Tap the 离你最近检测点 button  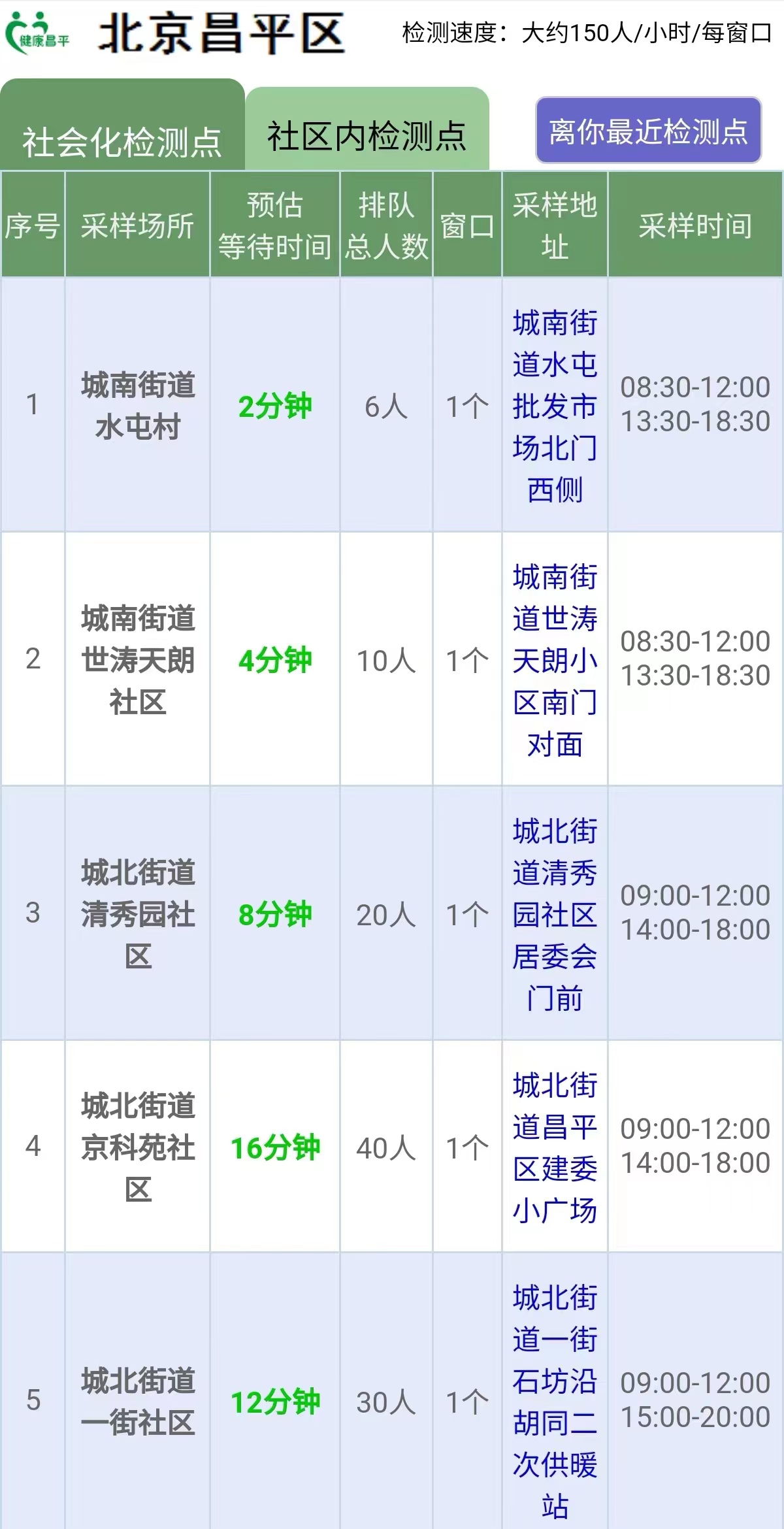point(648,131)
